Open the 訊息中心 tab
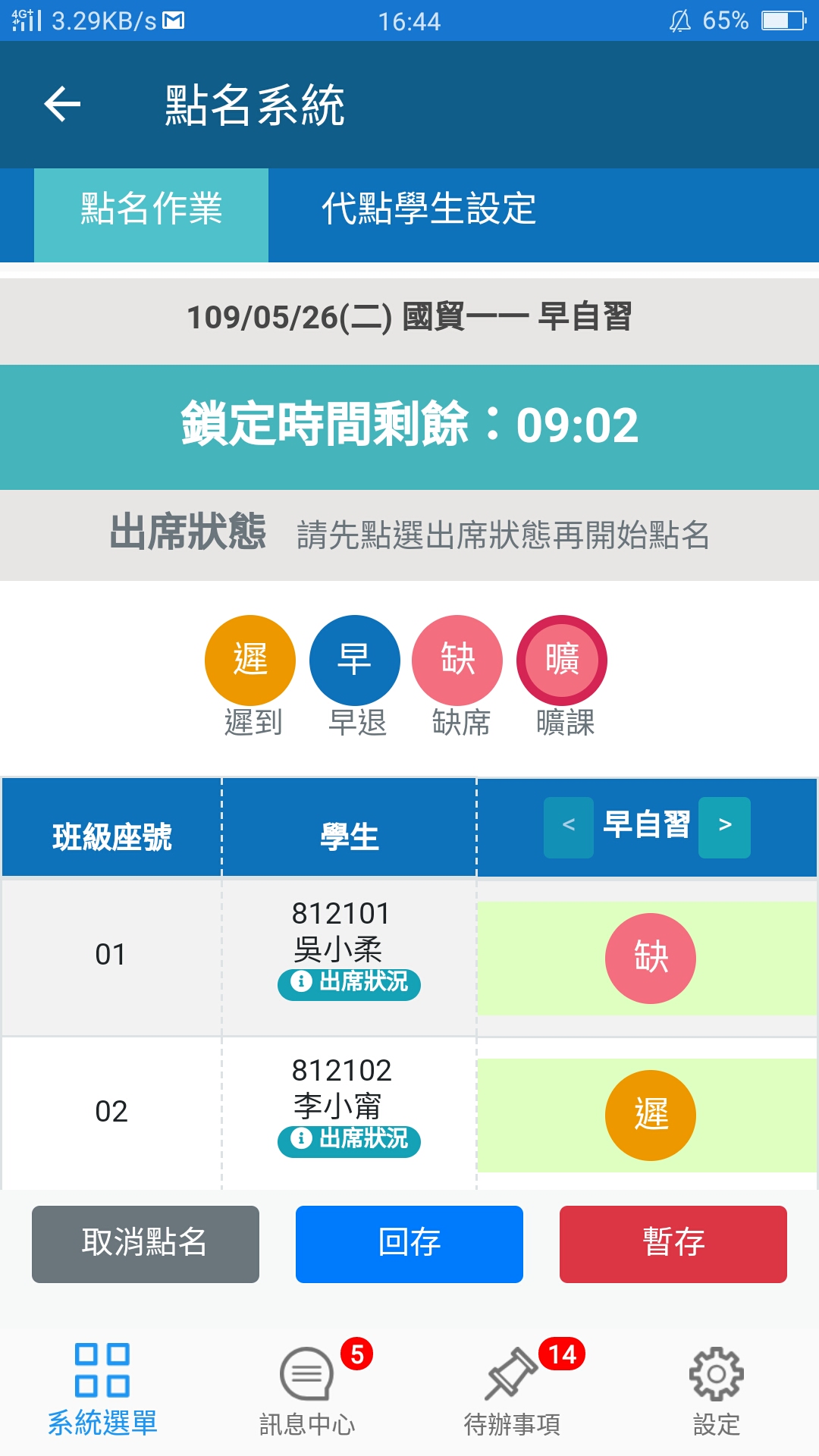This screenshot has width=819, height=1456. [307, 1390]
